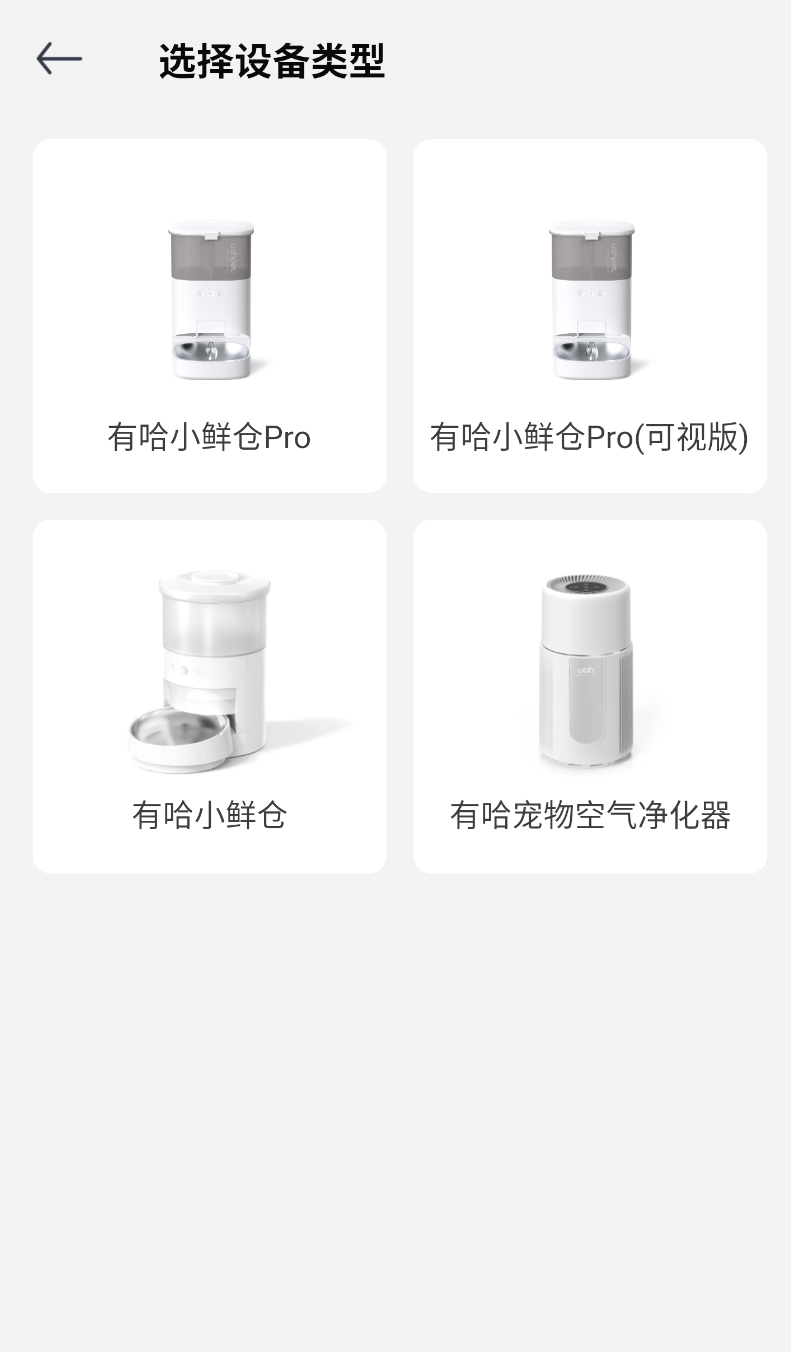Click the 有哈小鲜仓Pro(可视版) text label

point(589,437)
